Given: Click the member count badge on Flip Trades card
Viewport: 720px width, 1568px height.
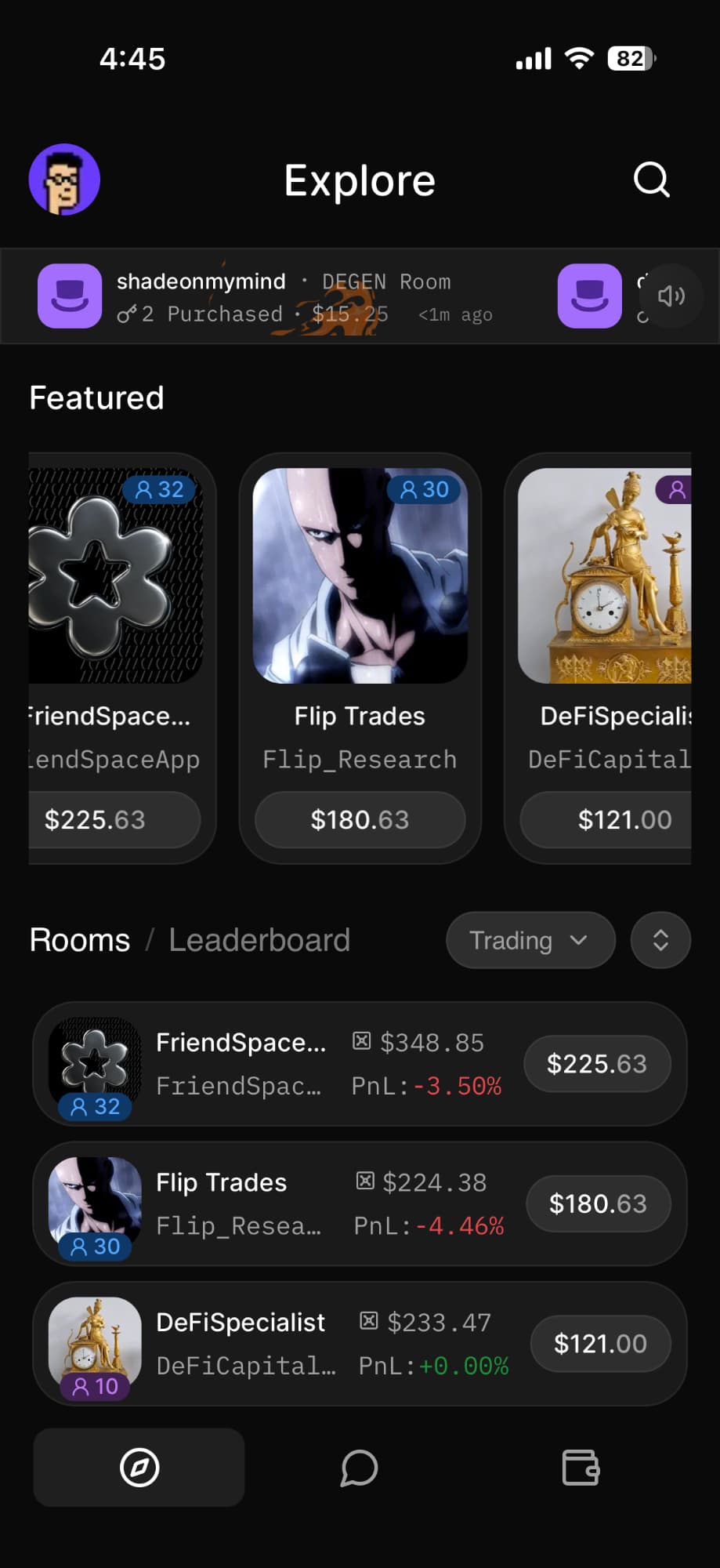Looking at the screenshot, I should (424, 489).
